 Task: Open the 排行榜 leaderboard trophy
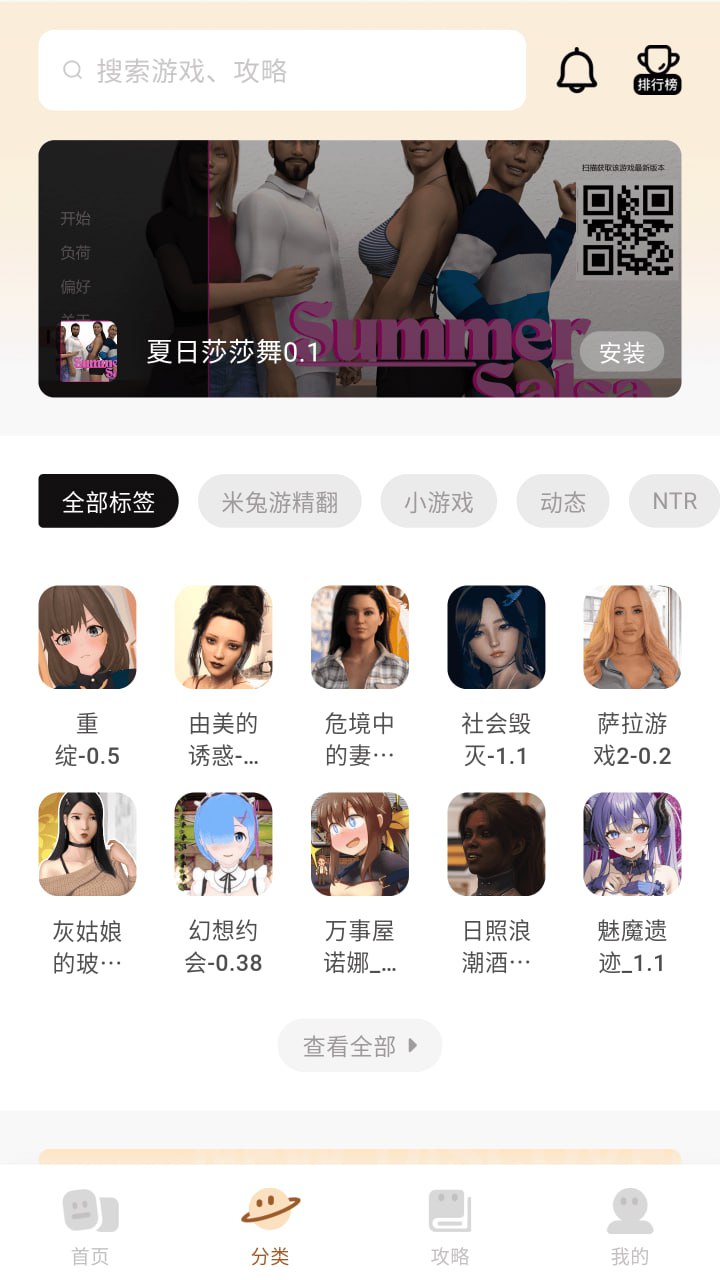pos(657,70)
